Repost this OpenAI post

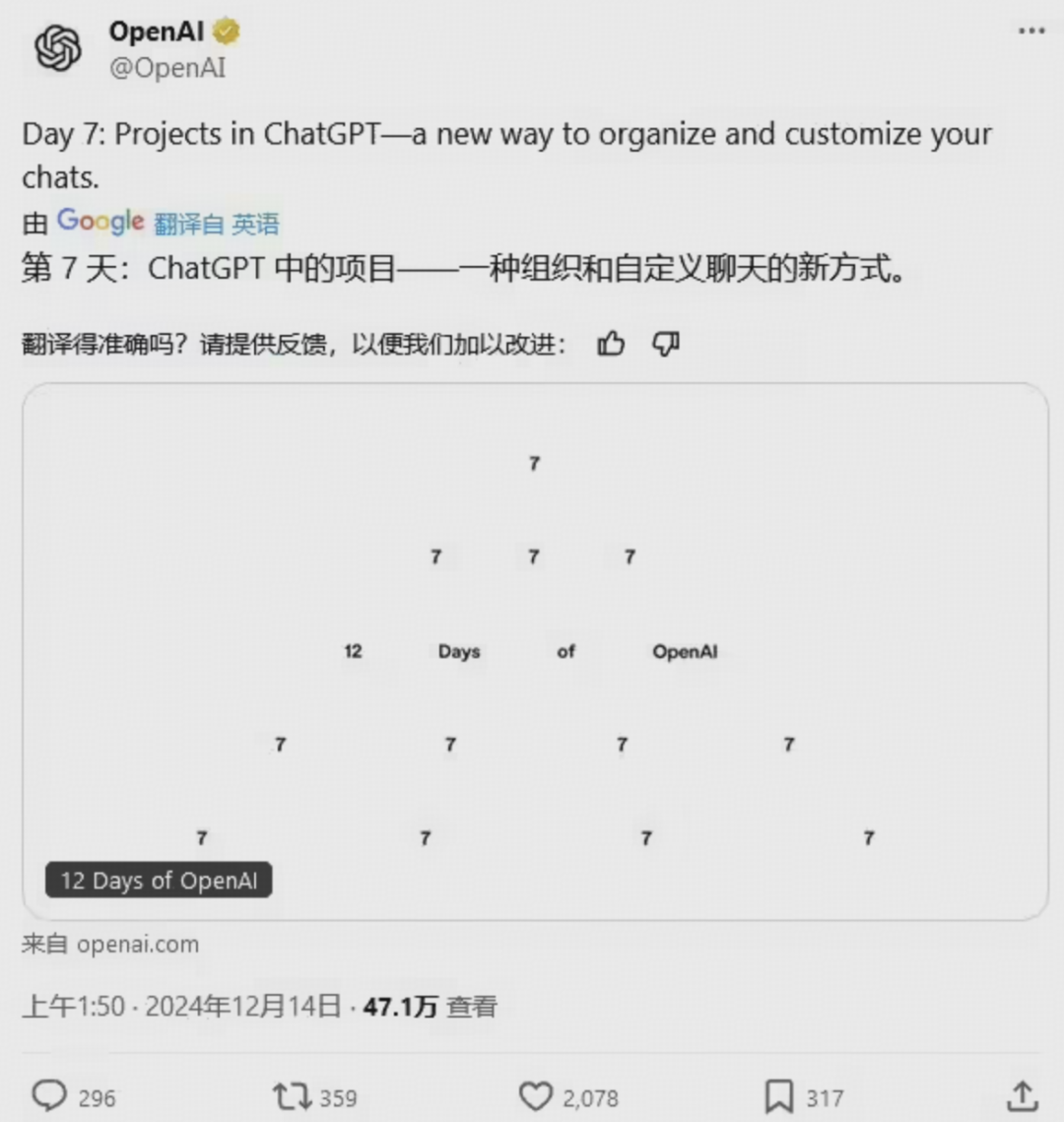coord(293,1096)
